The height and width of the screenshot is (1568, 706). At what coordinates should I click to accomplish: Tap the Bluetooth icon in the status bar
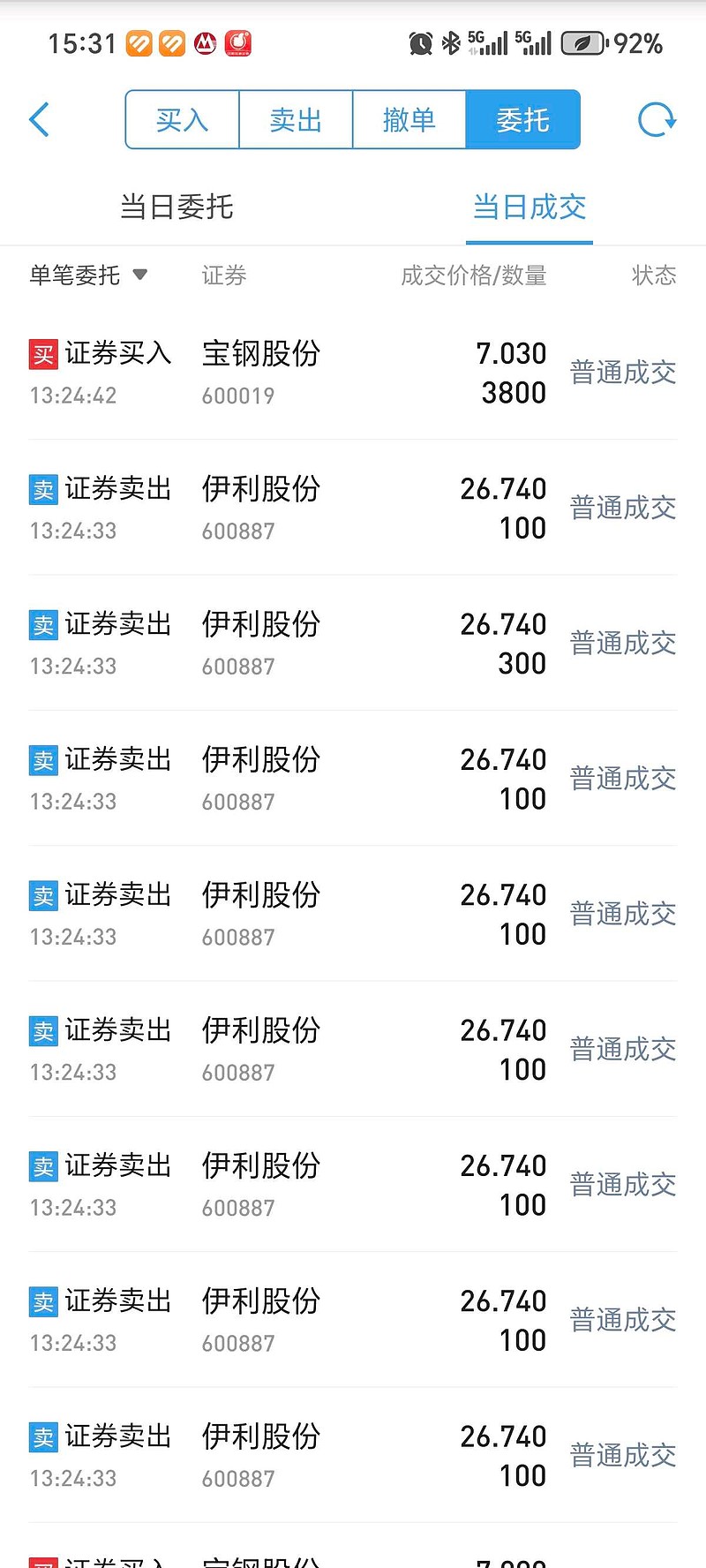pyautogui.click(x=454, y=41)
